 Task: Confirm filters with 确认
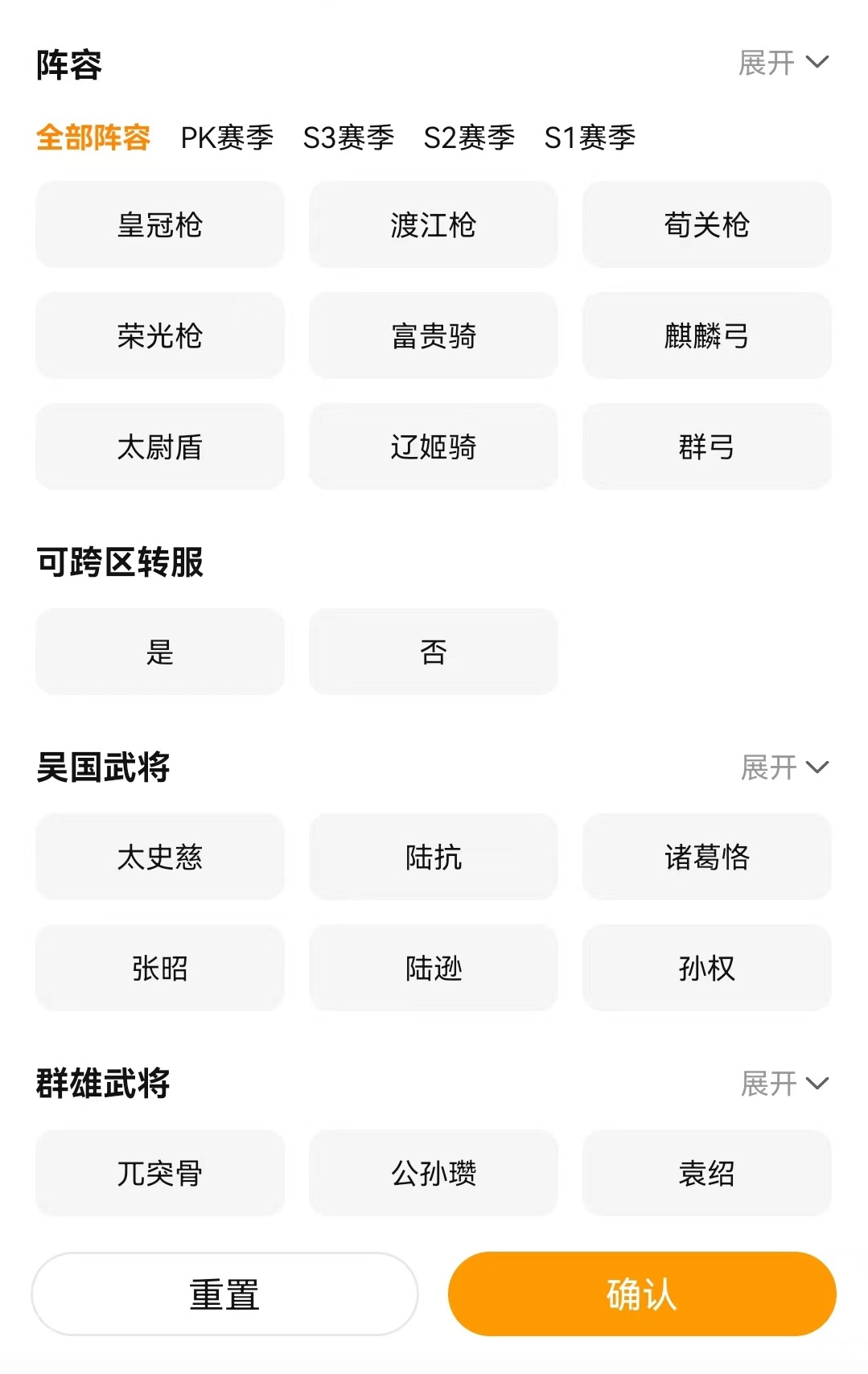642,1294
